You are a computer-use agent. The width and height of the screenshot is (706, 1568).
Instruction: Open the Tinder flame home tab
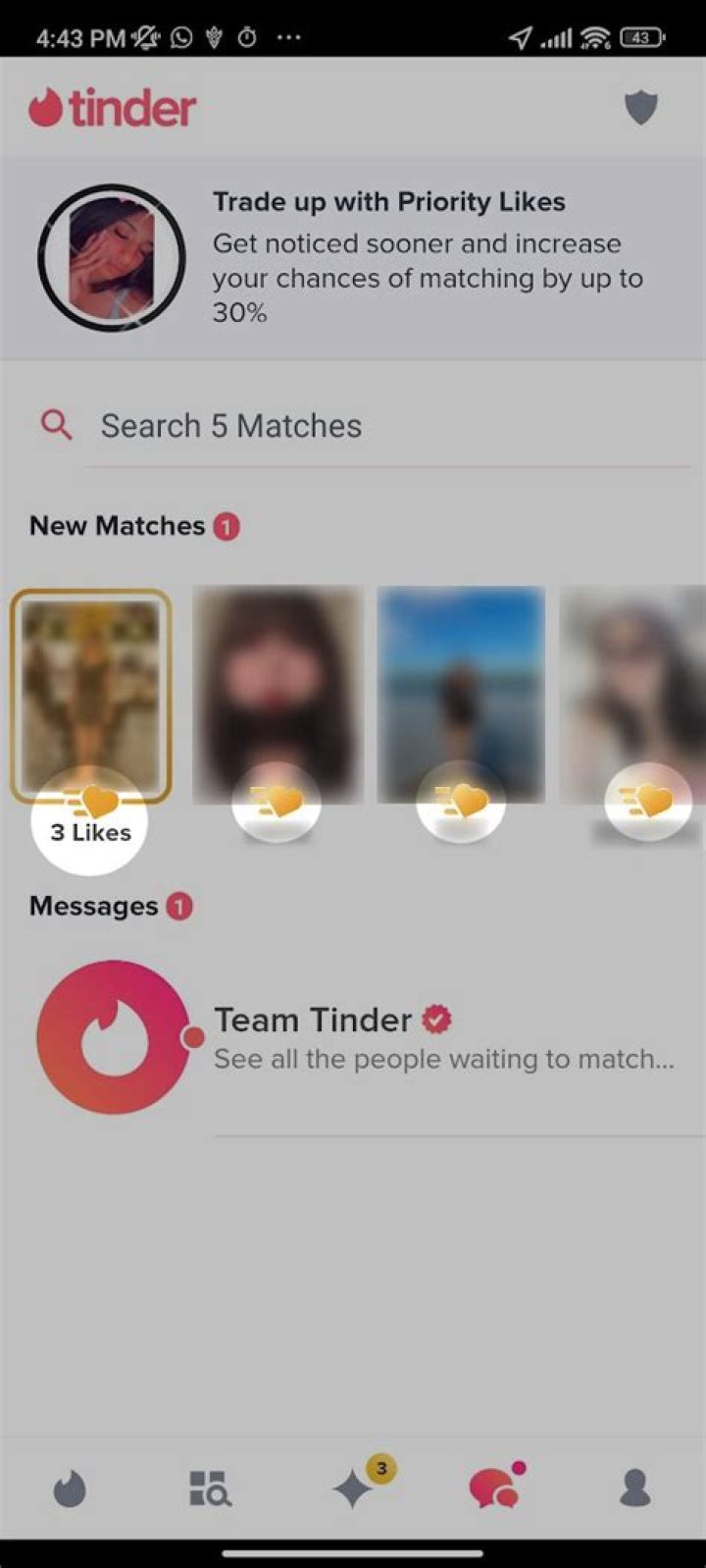[x=69, y=1488]
